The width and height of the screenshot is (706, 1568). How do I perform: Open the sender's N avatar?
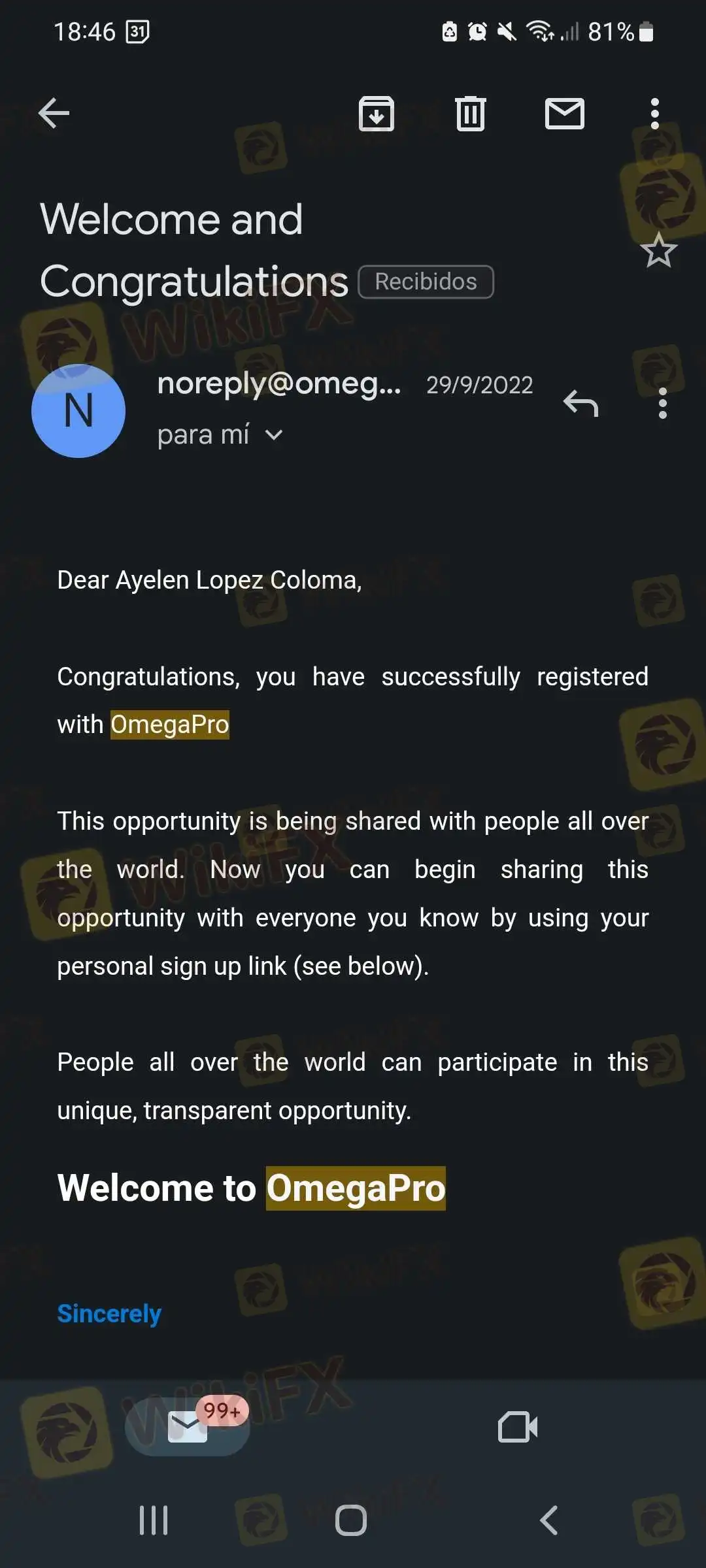point(78,411)
